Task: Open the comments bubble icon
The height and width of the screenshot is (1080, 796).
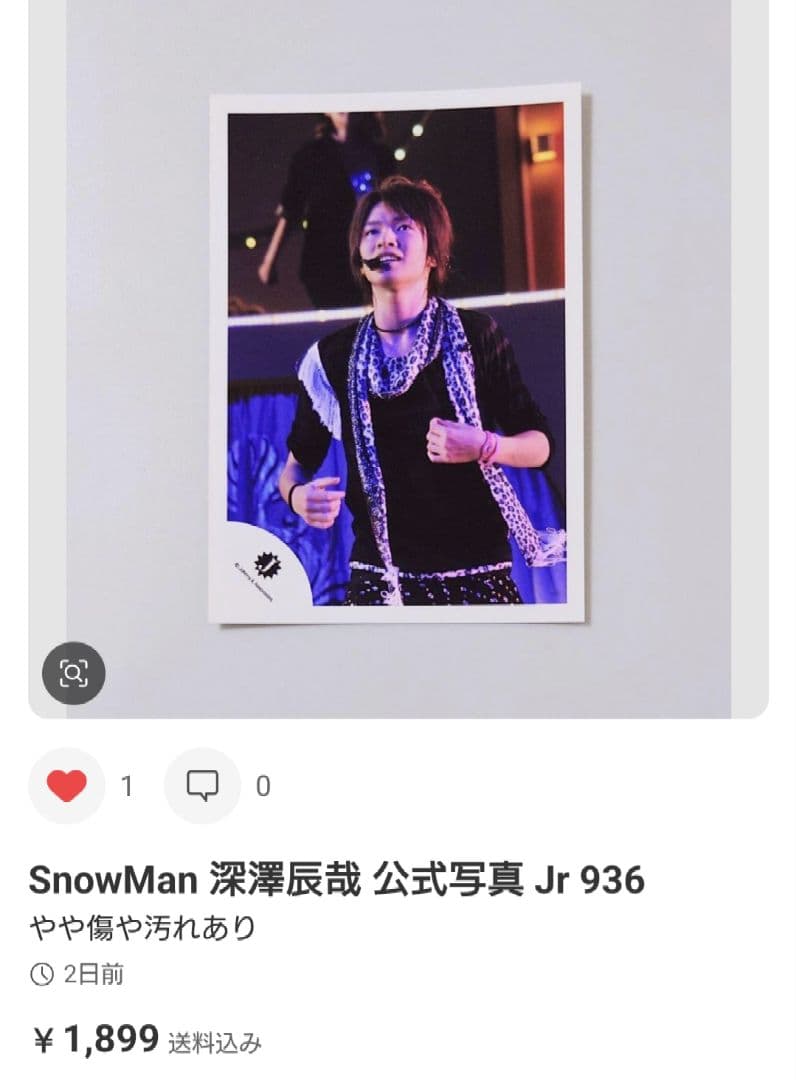Action: pyautogui.click(x=203, y=786)
